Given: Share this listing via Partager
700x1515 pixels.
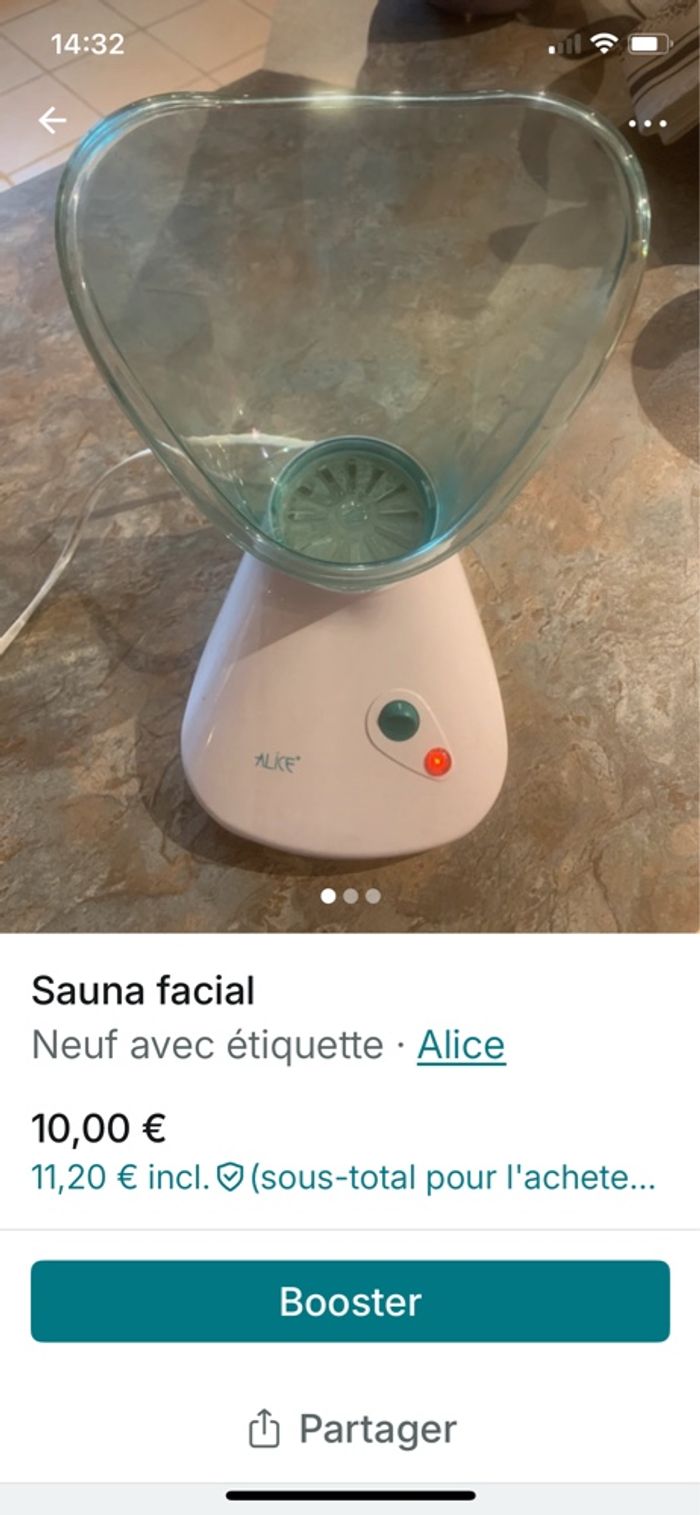Looking at the screenshot, I should point(350,1428).
